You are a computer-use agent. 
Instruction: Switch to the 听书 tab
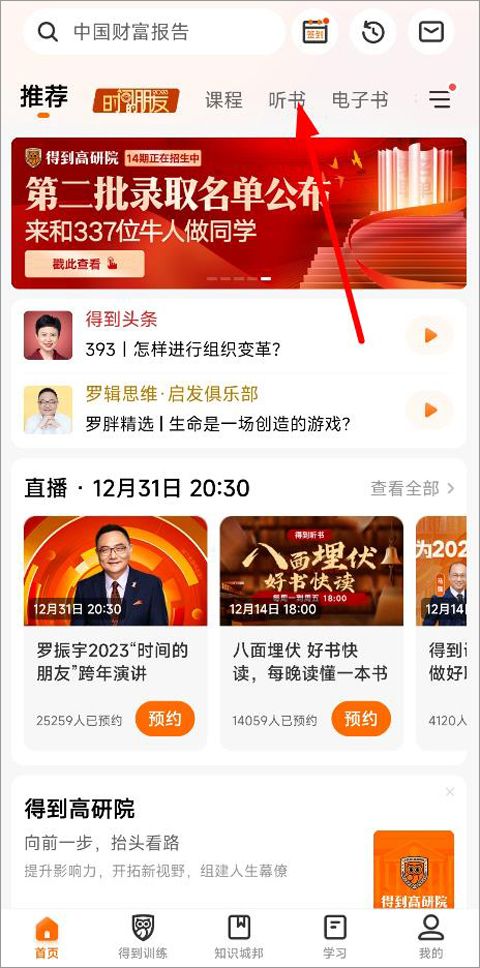click(287, 100)
